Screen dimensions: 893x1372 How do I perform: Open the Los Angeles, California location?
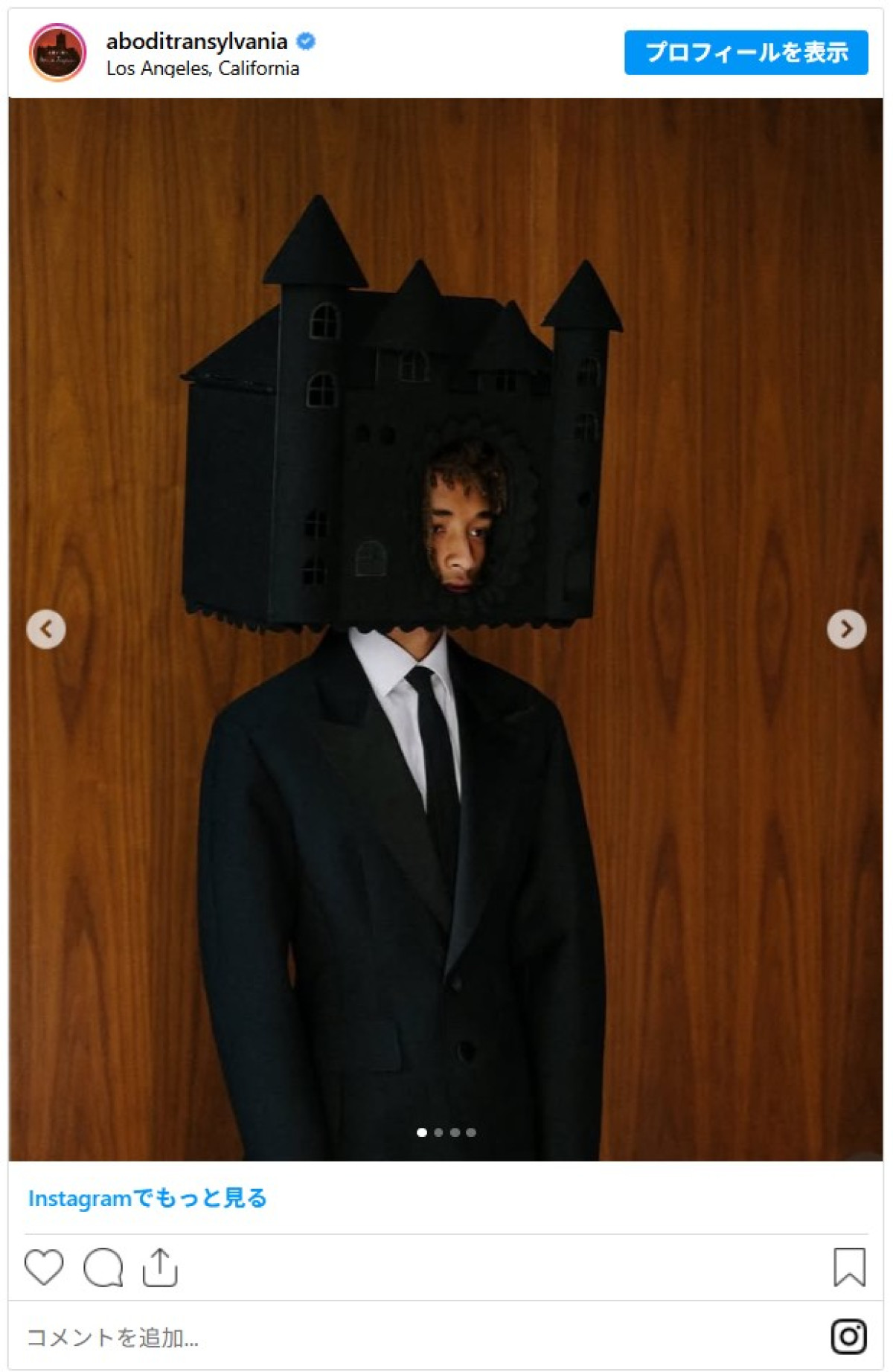click(x=202, y=68)
